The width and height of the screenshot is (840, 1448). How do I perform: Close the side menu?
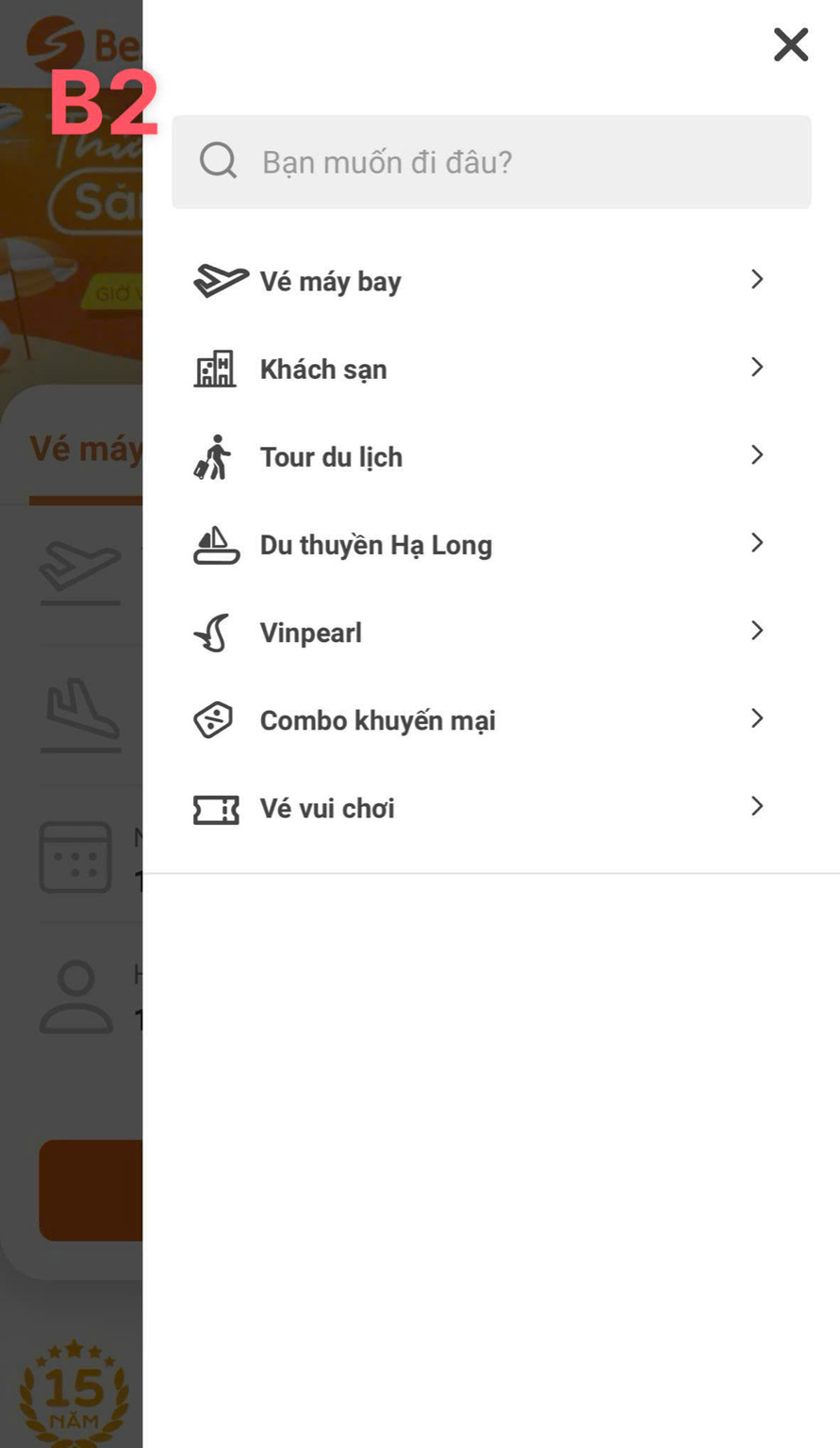tap(790, 44)
